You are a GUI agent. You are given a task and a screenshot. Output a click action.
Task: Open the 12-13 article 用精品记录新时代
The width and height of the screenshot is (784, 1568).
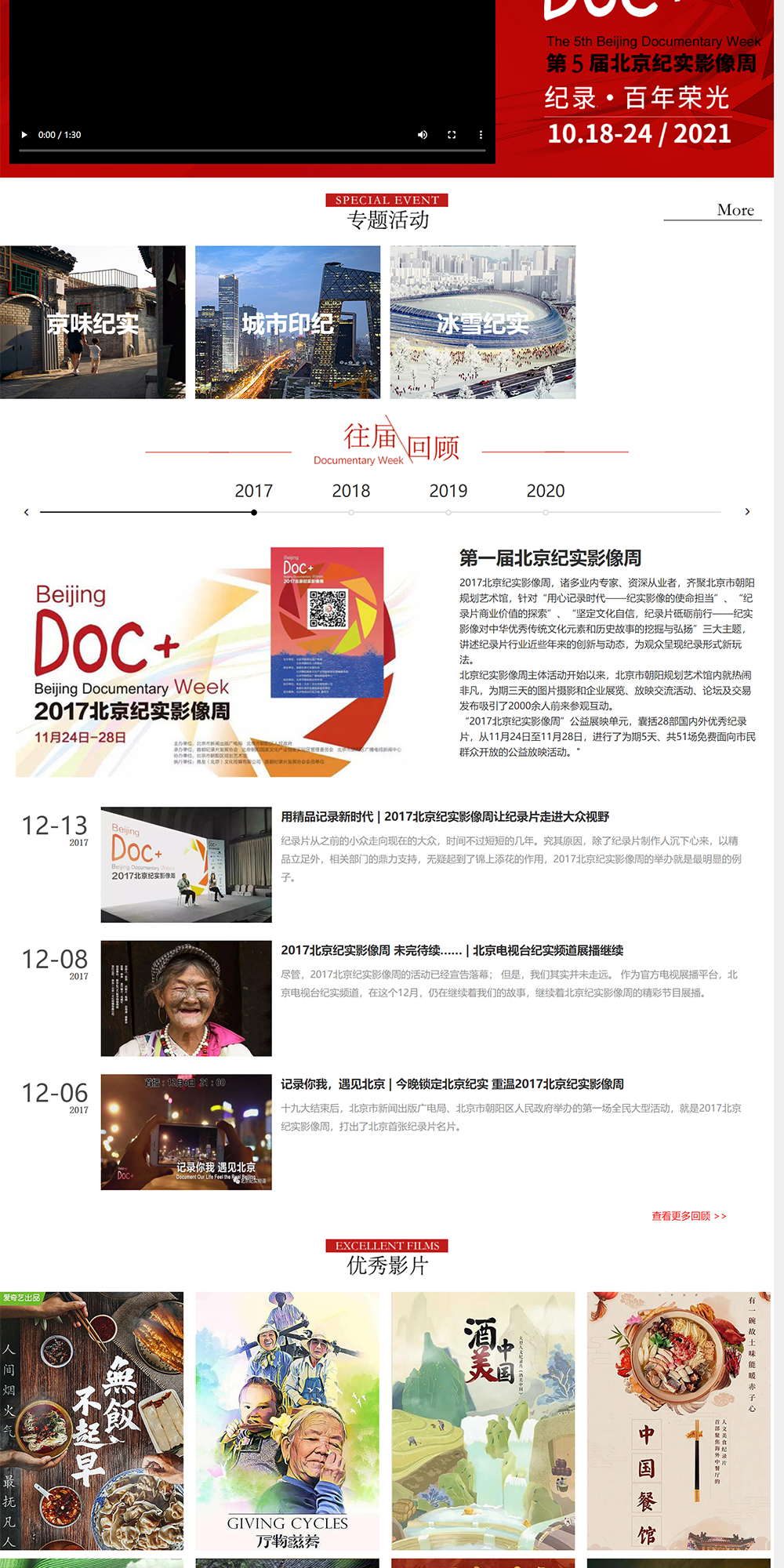pyautogui.click(x=445, y=817)
